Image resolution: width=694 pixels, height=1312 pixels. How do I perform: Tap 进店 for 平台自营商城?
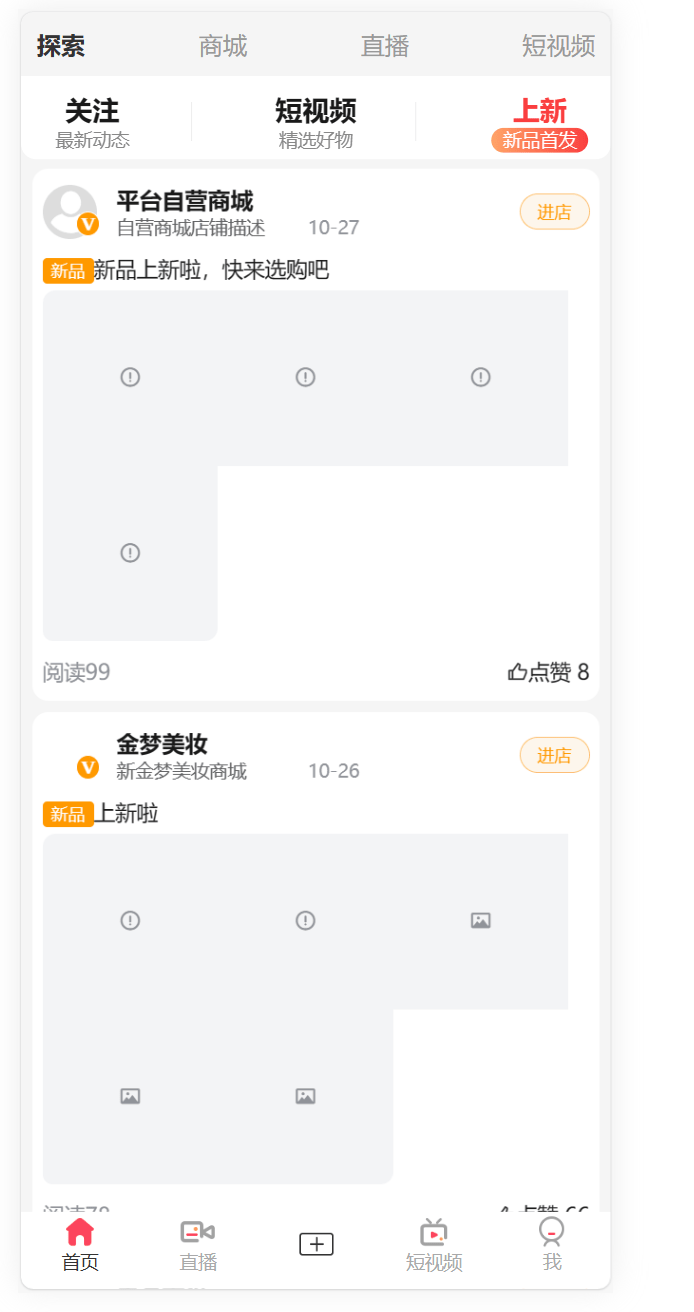(554, 212)
